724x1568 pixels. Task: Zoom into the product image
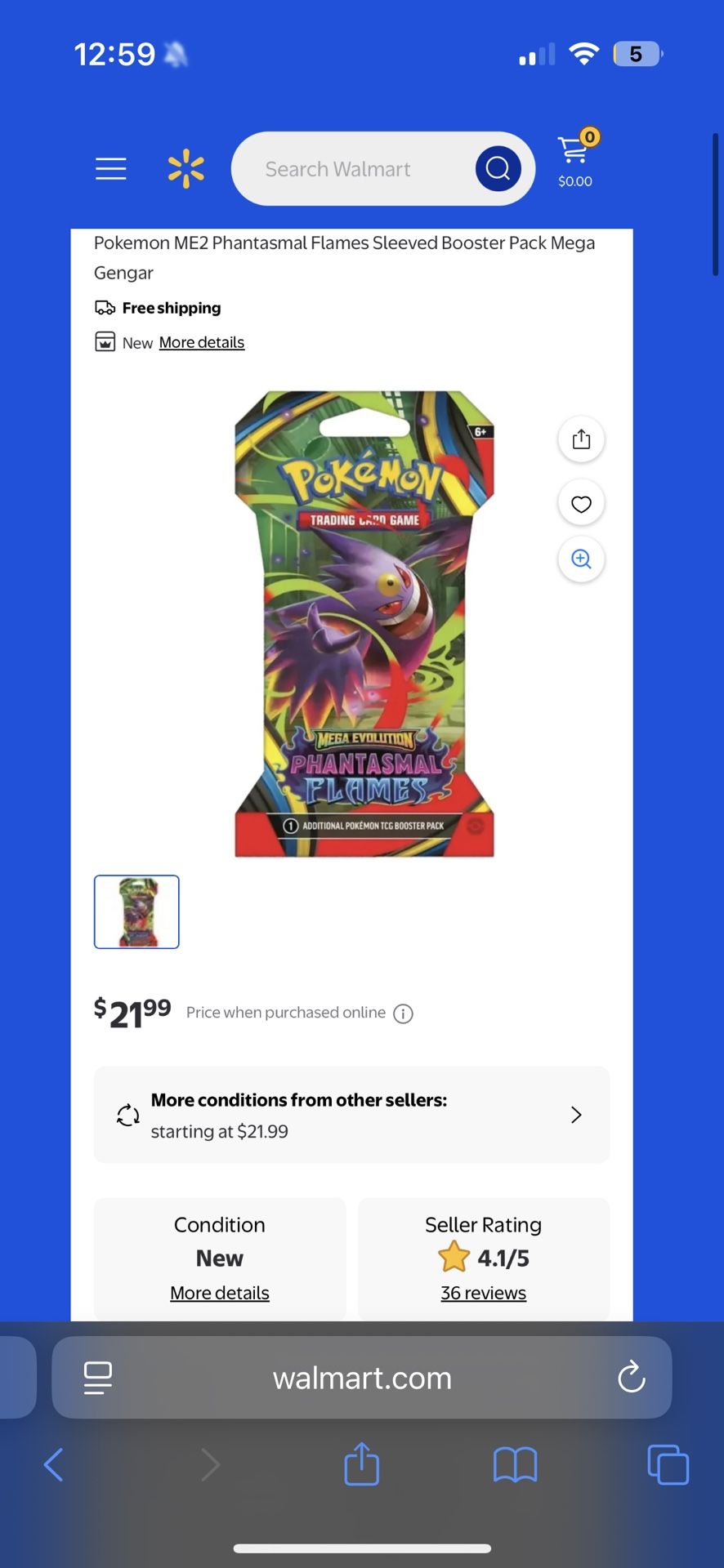pos(581,559)
